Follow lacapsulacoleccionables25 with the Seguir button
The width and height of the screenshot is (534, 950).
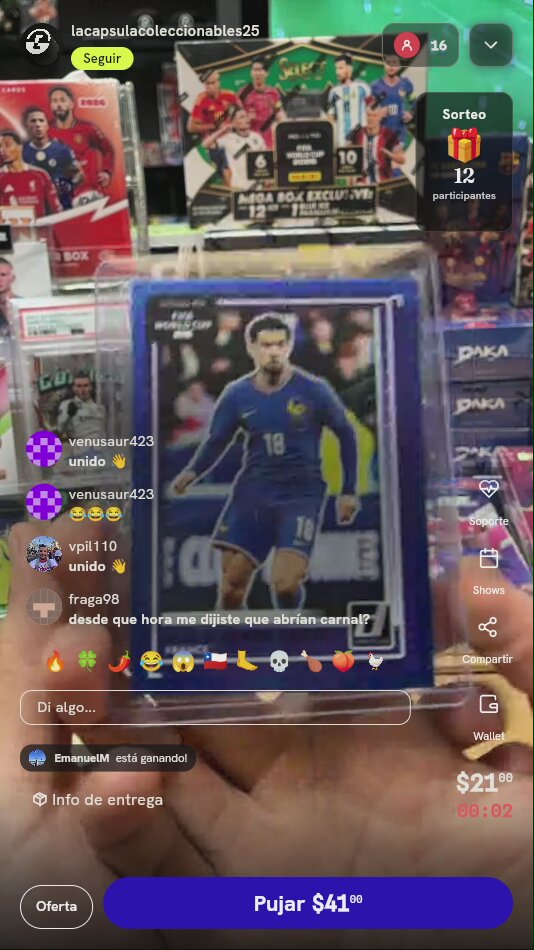pyautogui.click(x=102, y=59)
